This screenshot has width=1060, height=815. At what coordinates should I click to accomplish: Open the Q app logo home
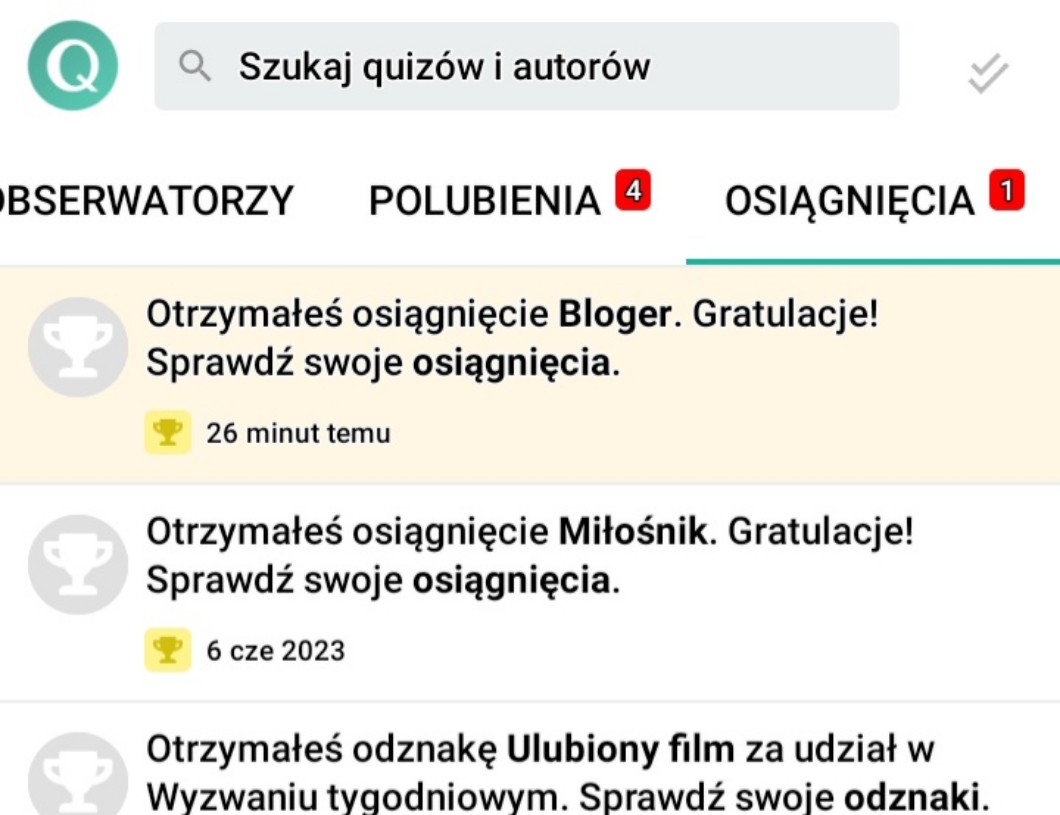(72, 66)
